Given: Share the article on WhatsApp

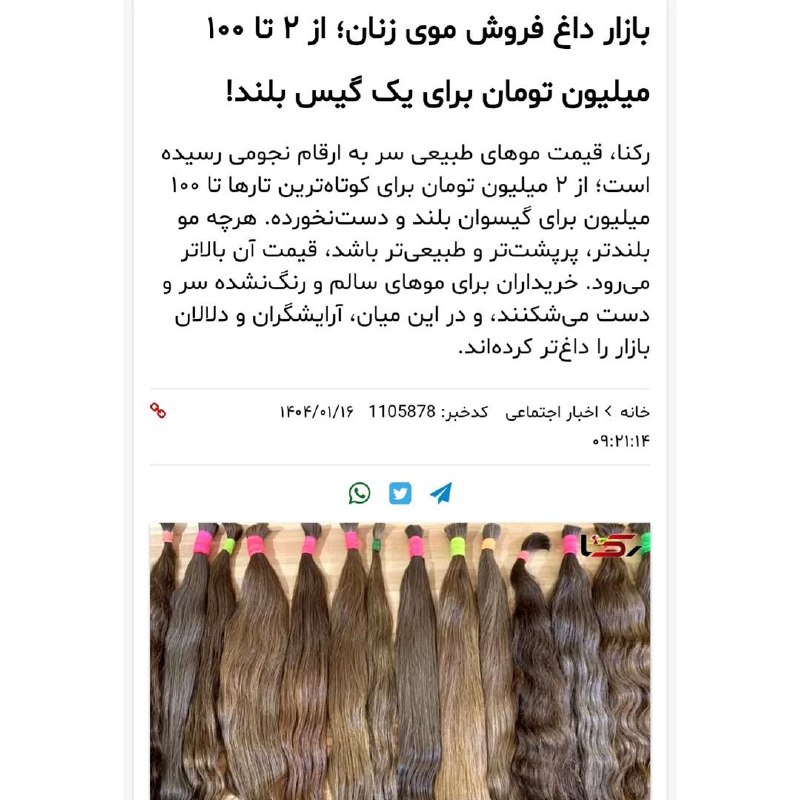Looking at the screenshot, I should pyautogui.click(x=359, y=493).
